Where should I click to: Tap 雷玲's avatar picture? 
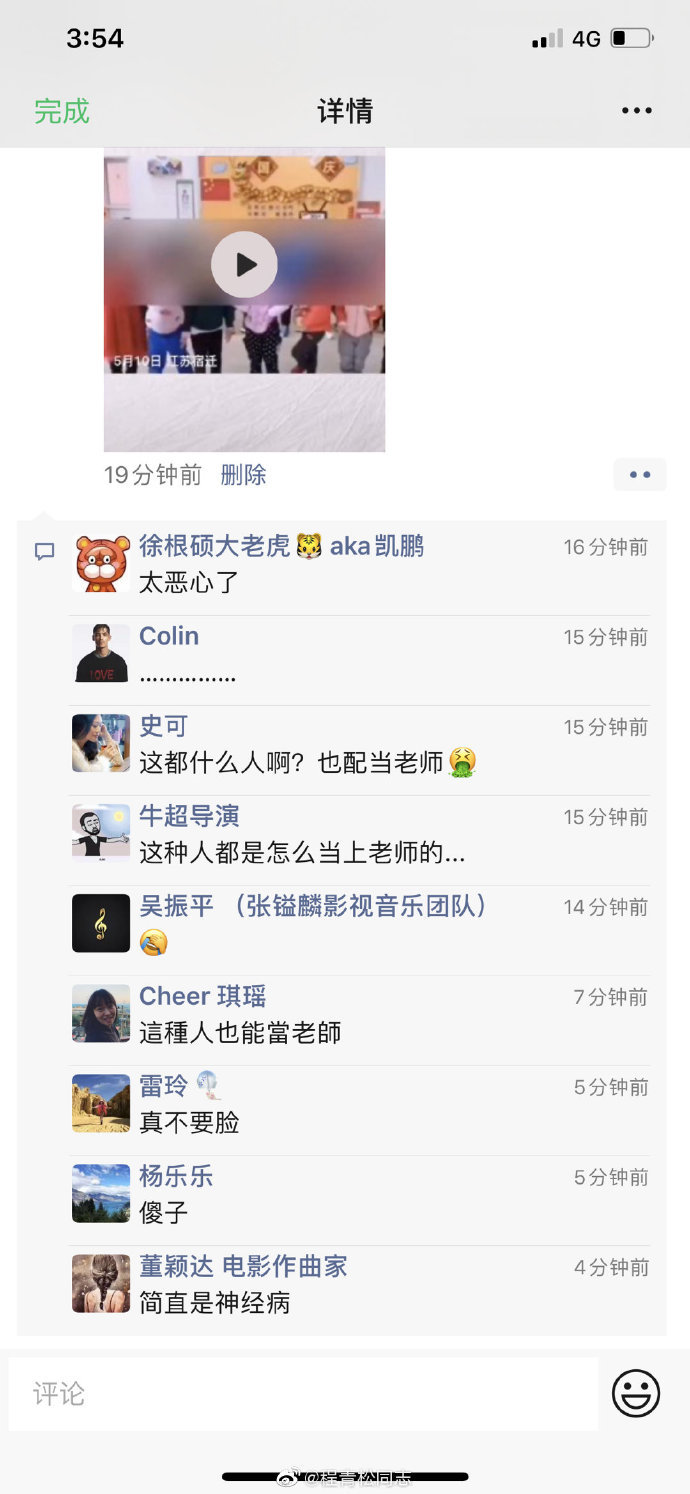coord(101,1103)
